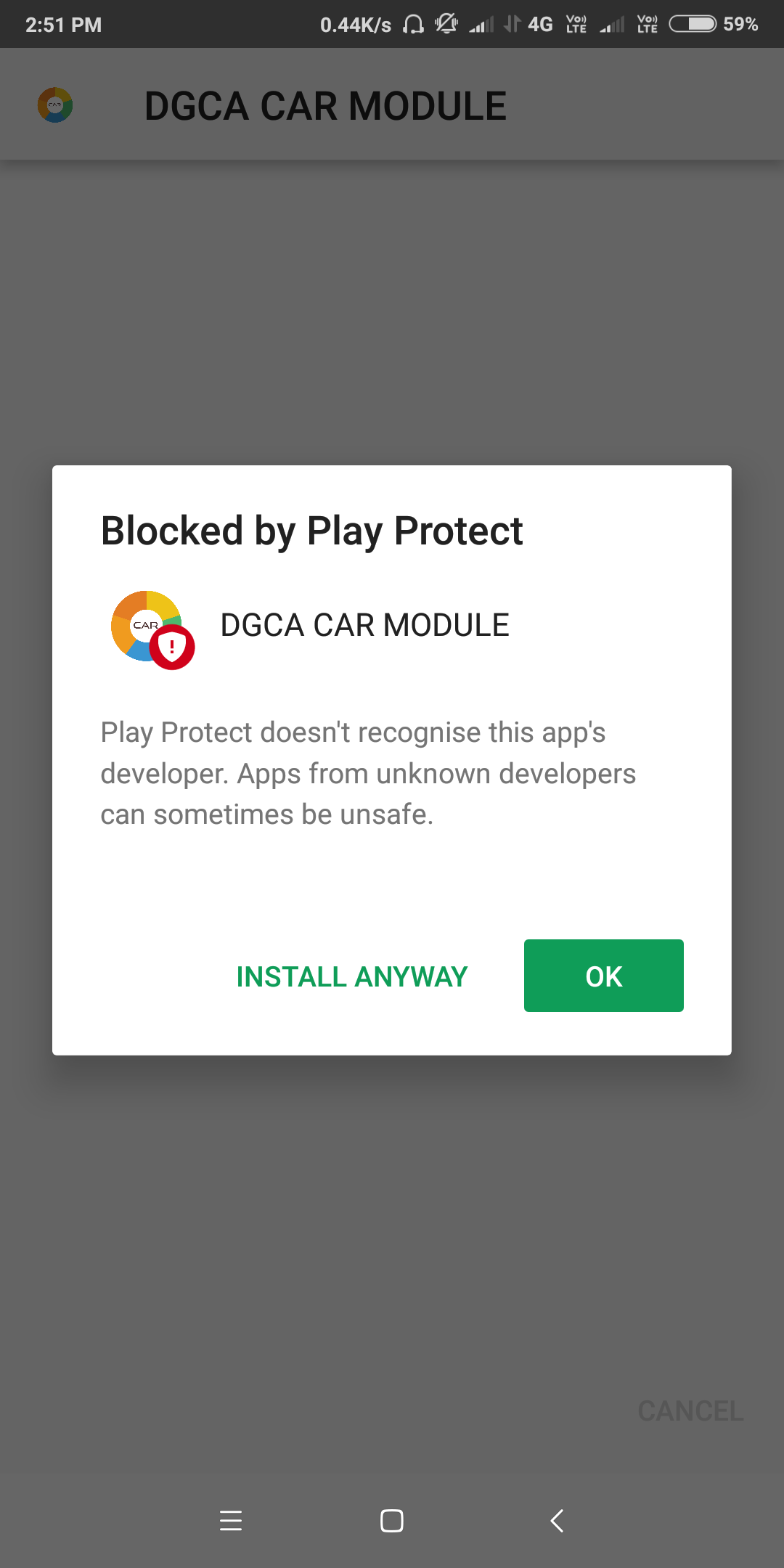Image resolution: width=784 pixels, height=1568 pixels.
Task: Go to the home screen
Action: (392, 1520)
